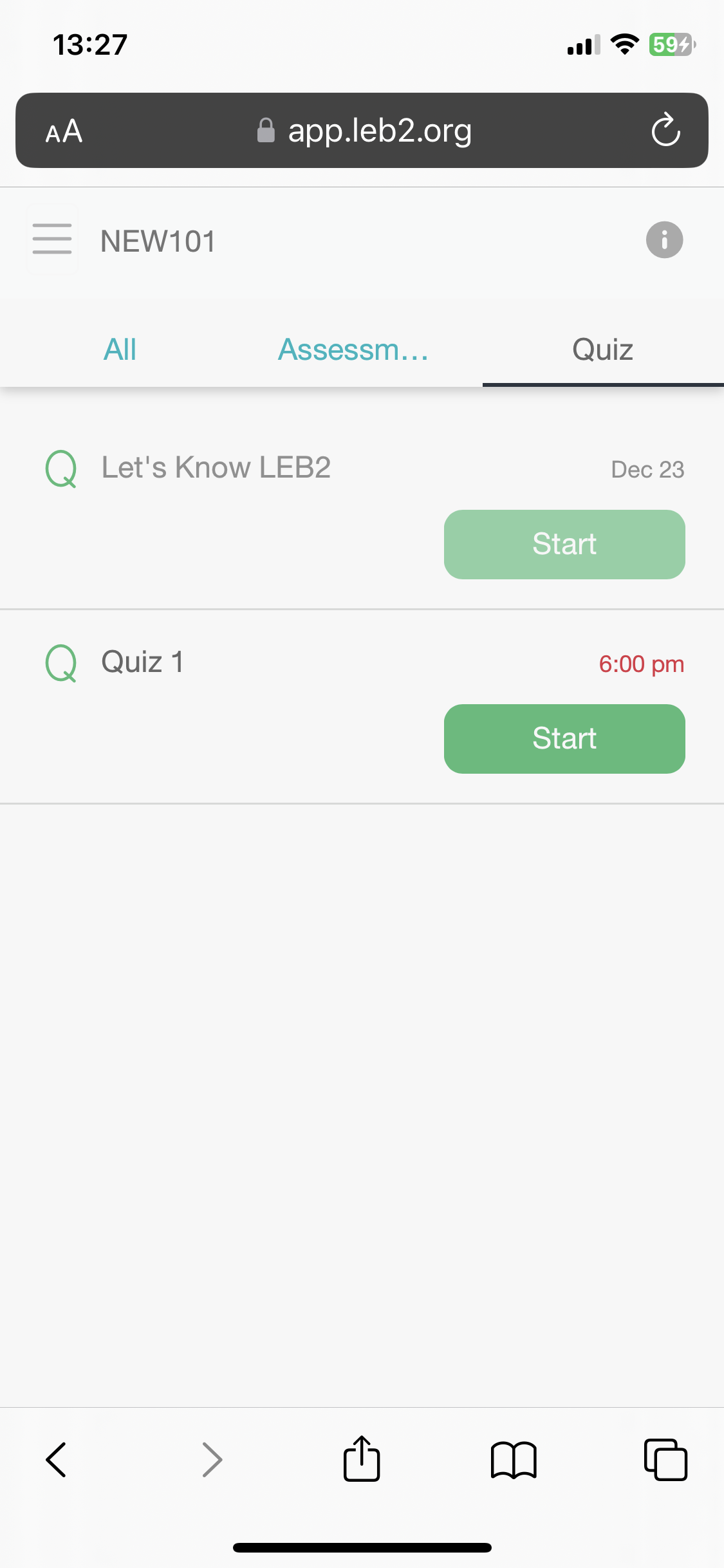Viewport: 724px width, 1568px height.
Task: Open Quiz 1 details
Action: (x=143, y=662)
